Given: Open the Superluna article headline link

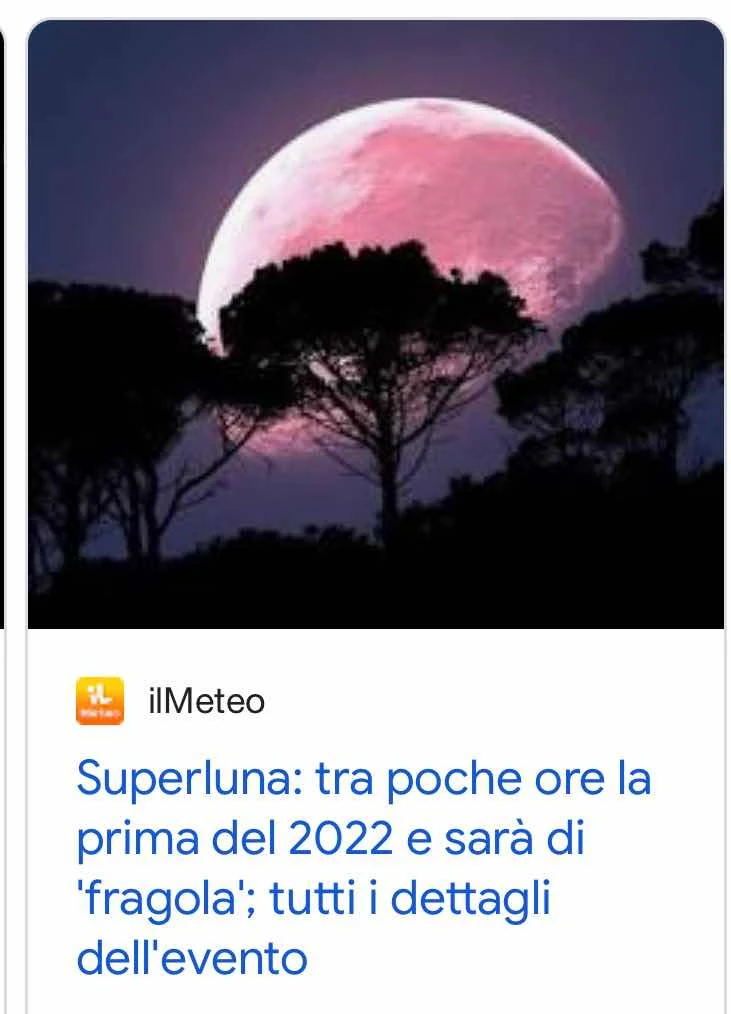Looking at the screenshot, I should [363, 868].
